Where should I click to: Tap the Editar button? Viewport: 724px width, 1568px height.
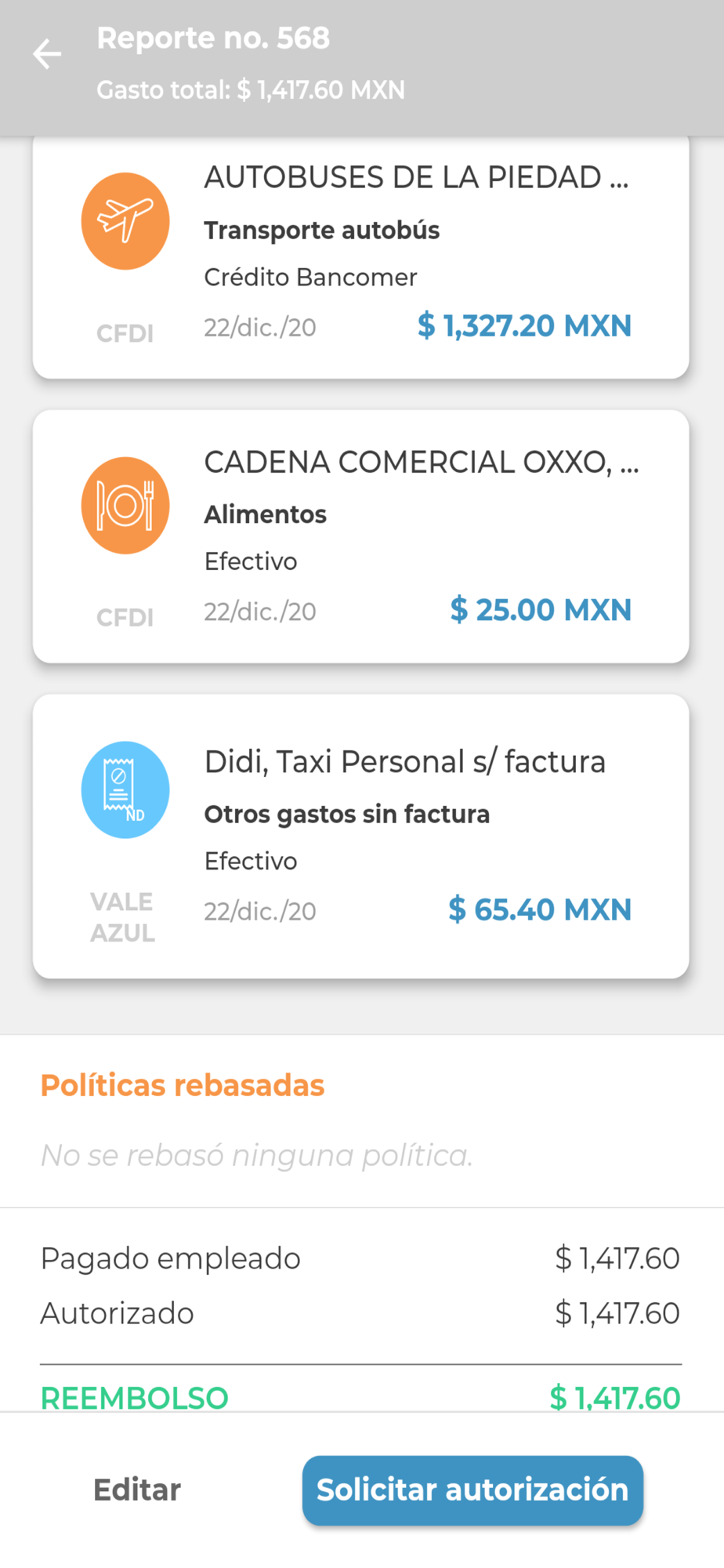click(x=137, y=1490)
